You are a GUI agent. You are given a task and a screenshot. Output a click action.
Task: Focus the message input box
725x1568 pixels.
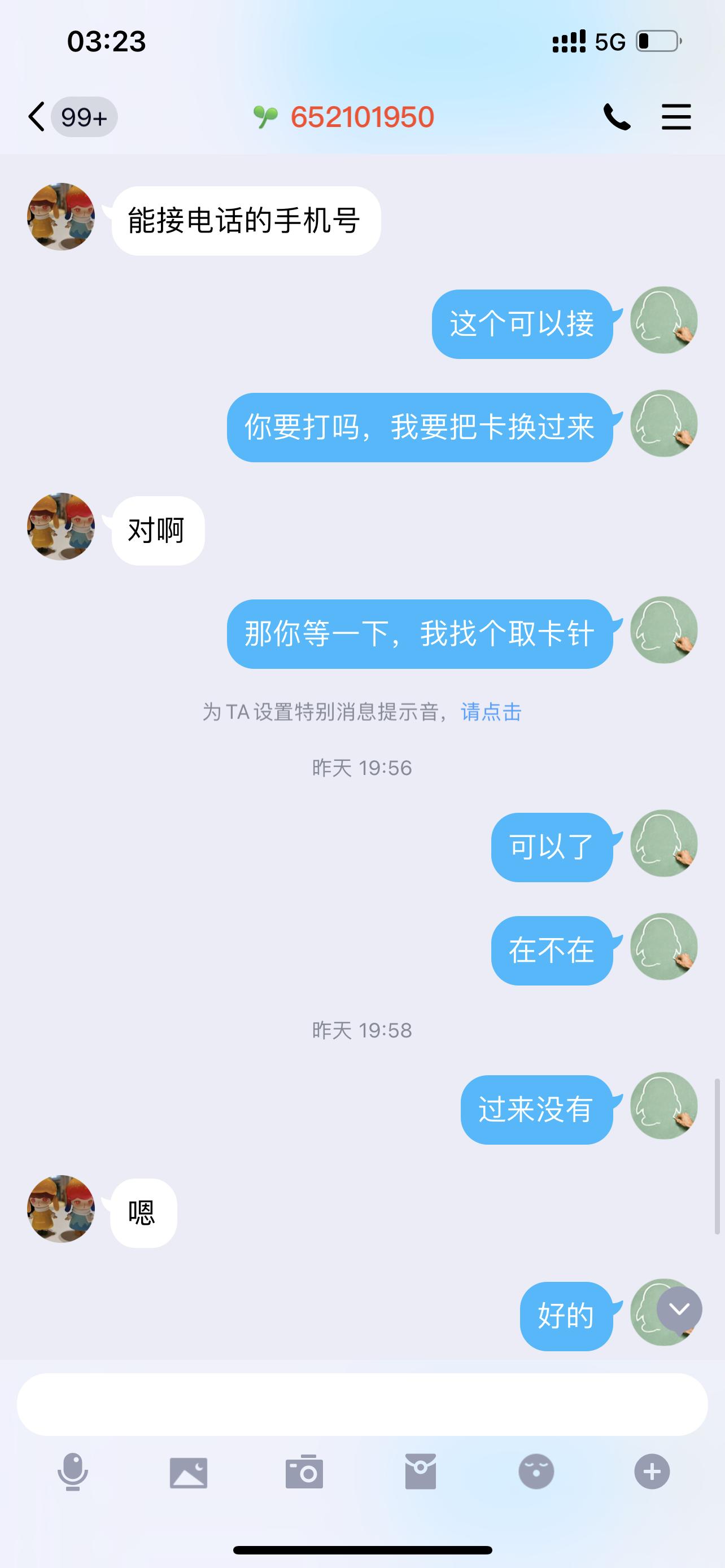pyautogui.click(x=361, y=1404)
